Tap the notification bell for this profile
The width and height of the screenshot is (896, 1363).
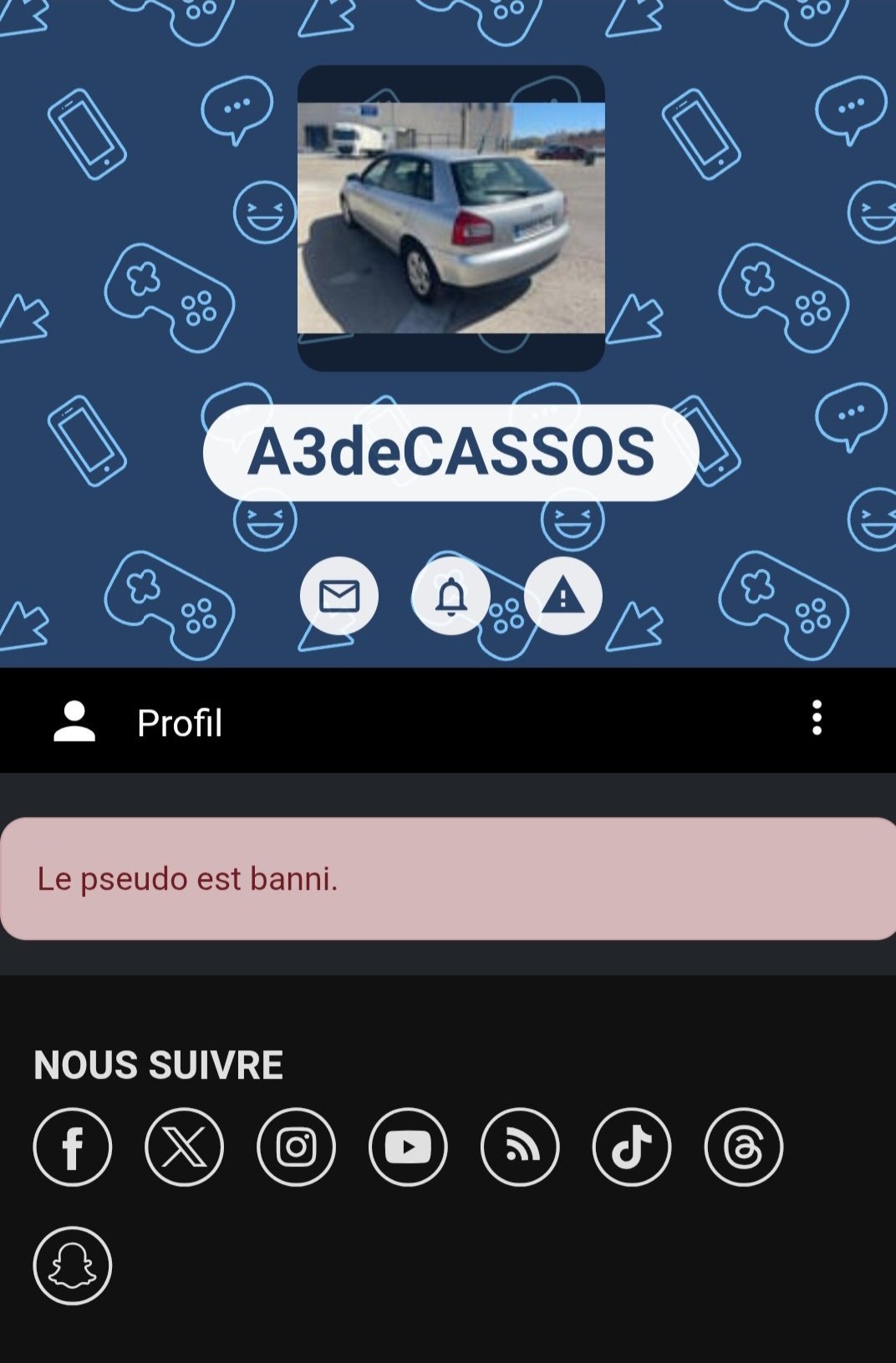click(451, 596)
